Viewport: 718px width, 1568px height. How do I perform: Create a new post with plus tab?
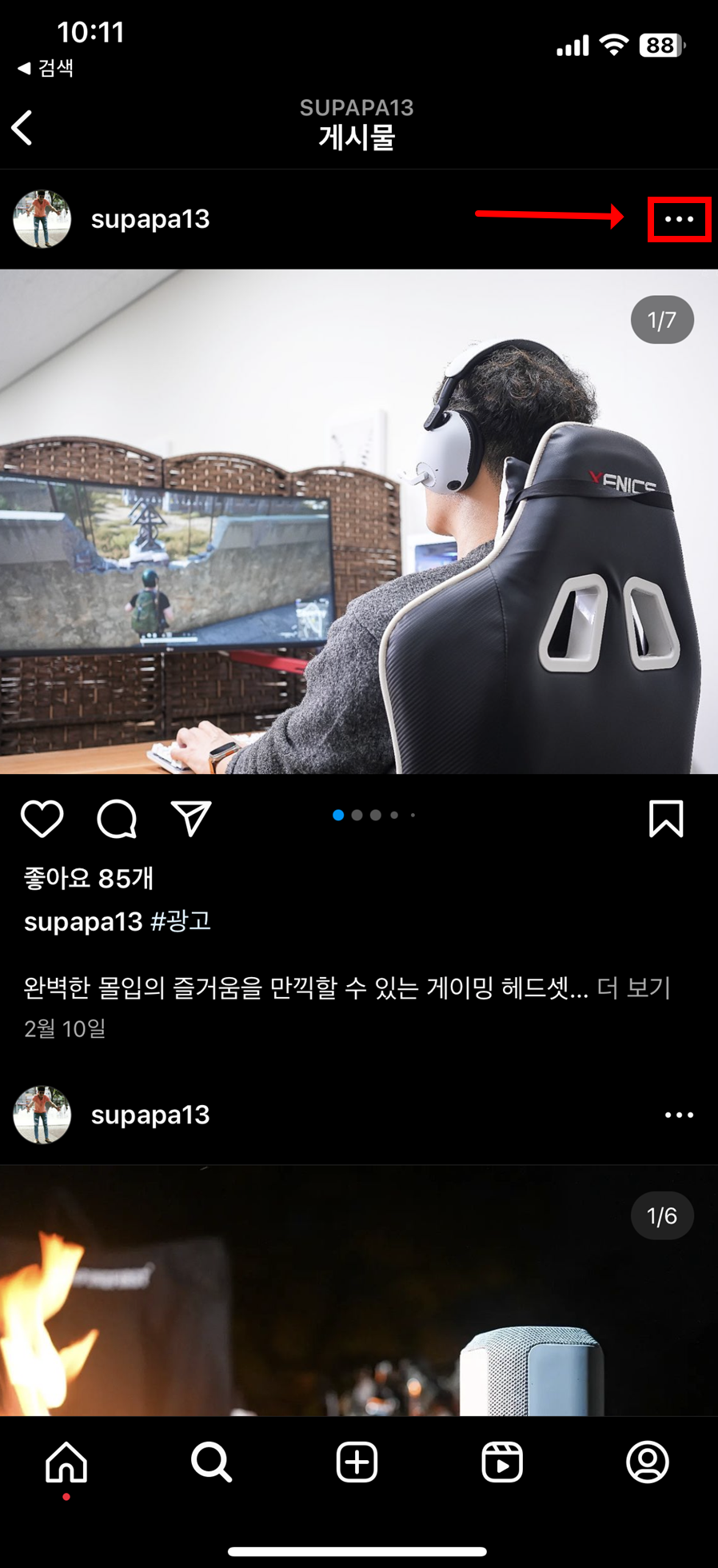point(357,1462)
